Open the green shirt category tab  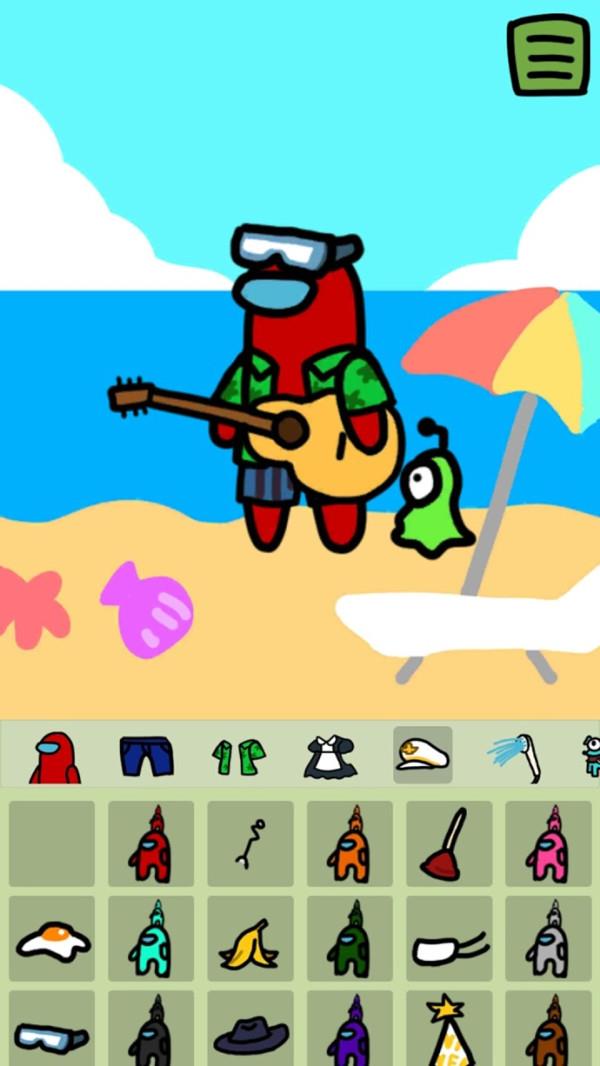[238, 757]
